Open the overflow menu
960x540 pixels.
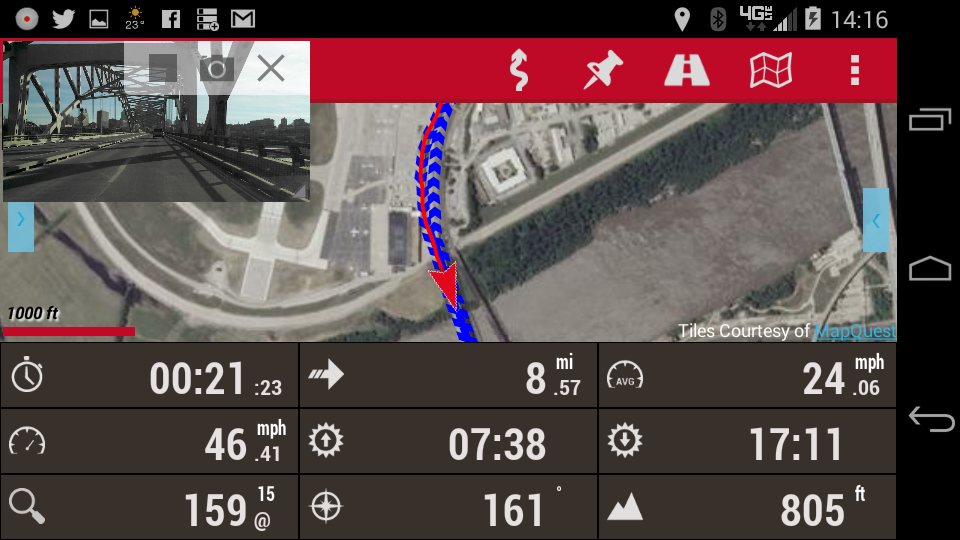click(x=854, y=70)
